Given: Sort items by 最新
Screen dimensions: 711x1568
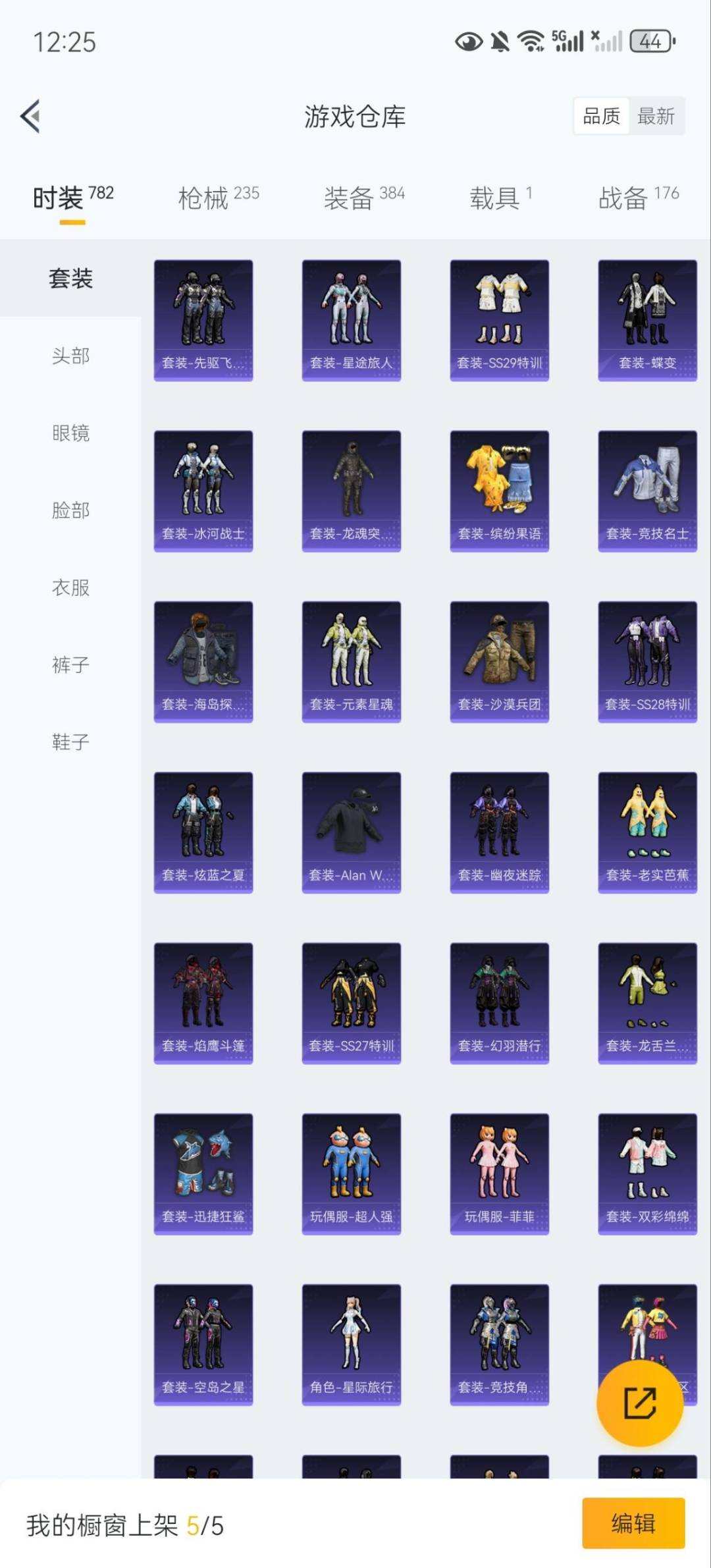Looking at the screenshot, I should coord(656,117).
